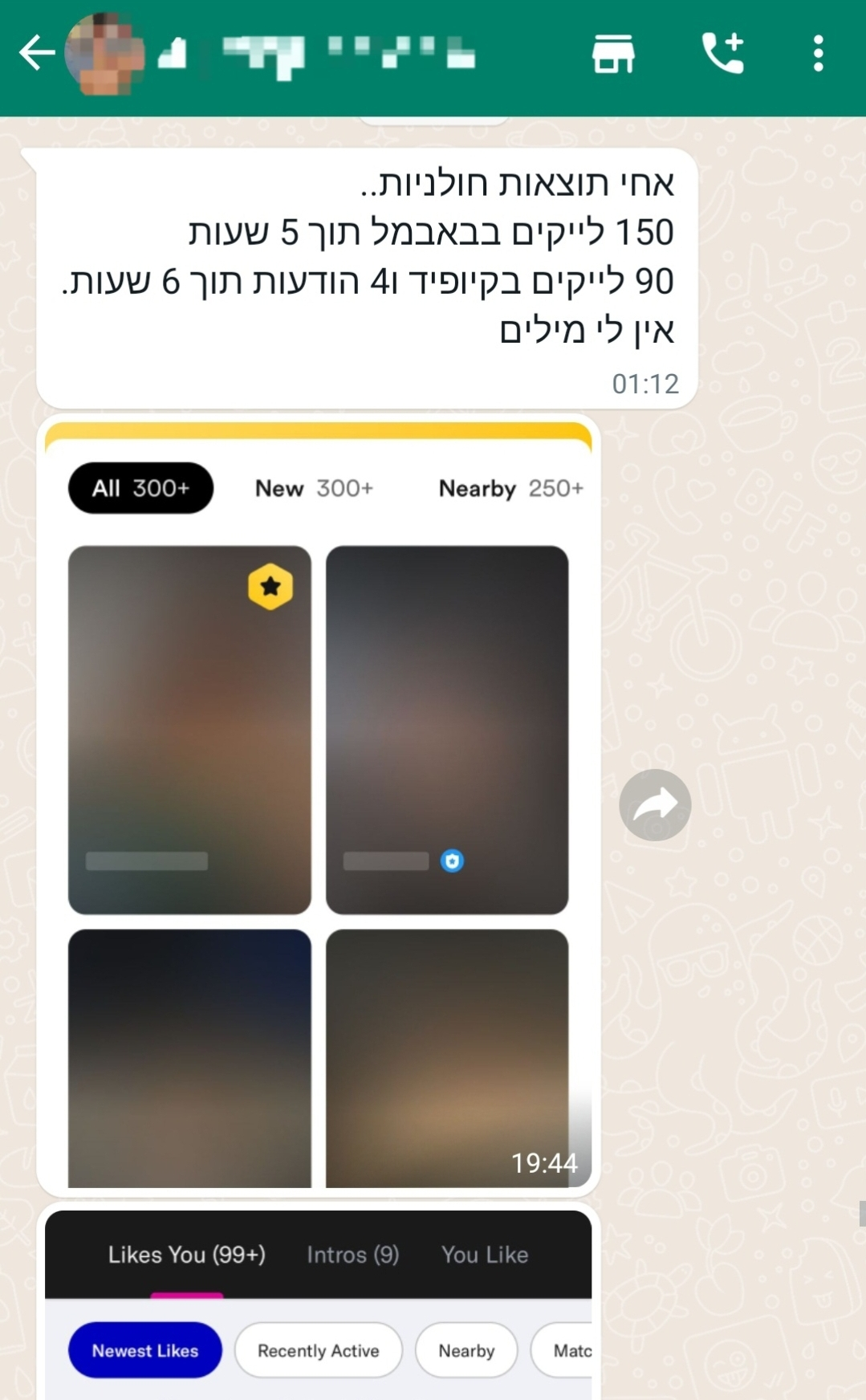Image resolution: width=866 pixels, height=1400 pixels.
Task: Start a call with the add-call icon
Action: pyautogui.click(x=722, y=54)
